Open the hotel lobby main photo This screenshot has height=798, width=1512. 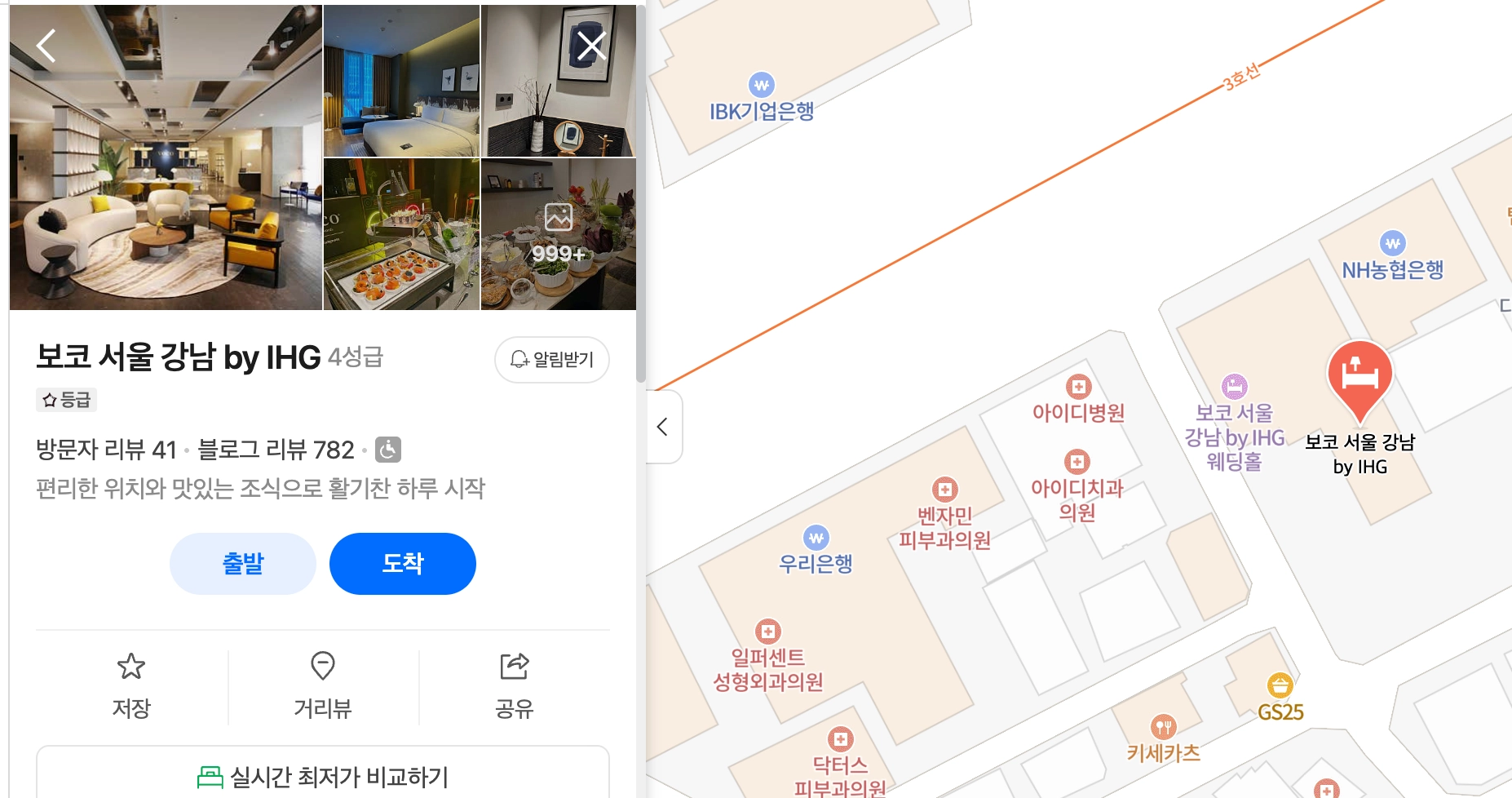point(166,157)
